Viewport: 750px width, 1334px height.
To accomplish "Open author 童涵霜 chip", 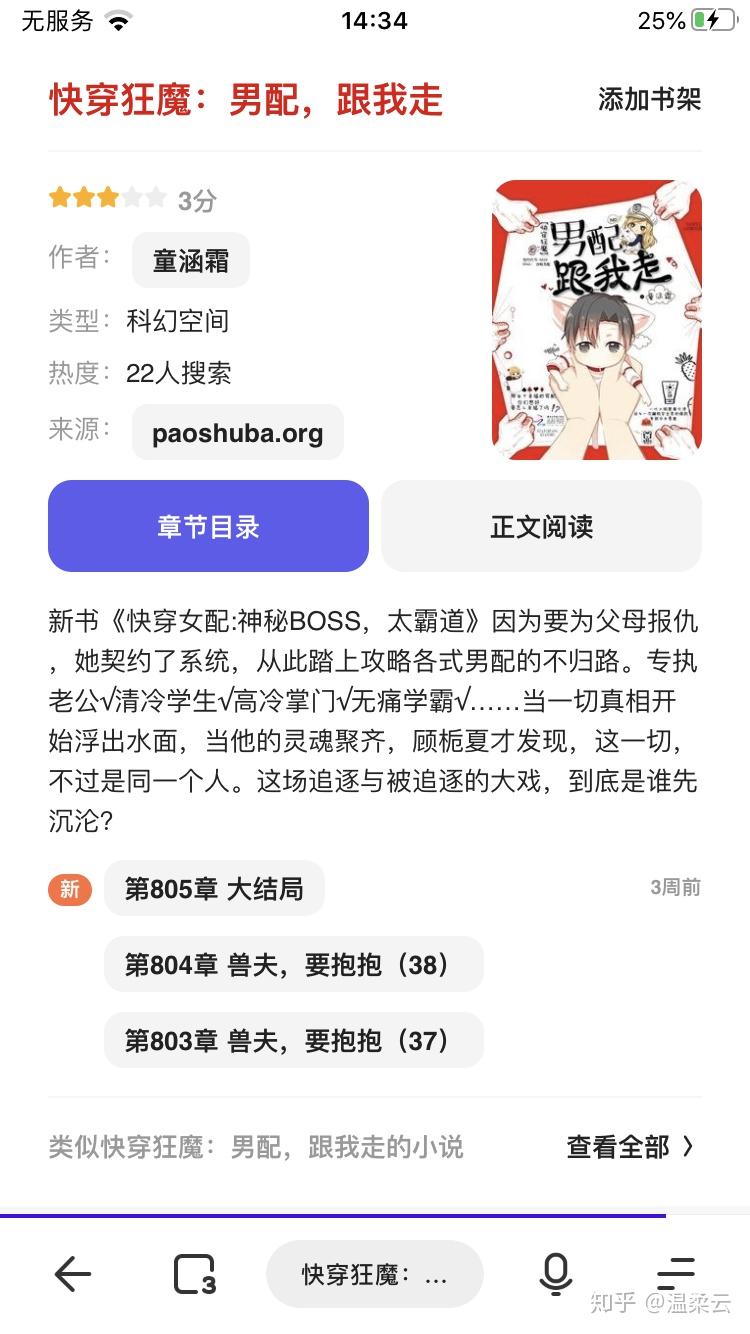I will coord(191,261).
